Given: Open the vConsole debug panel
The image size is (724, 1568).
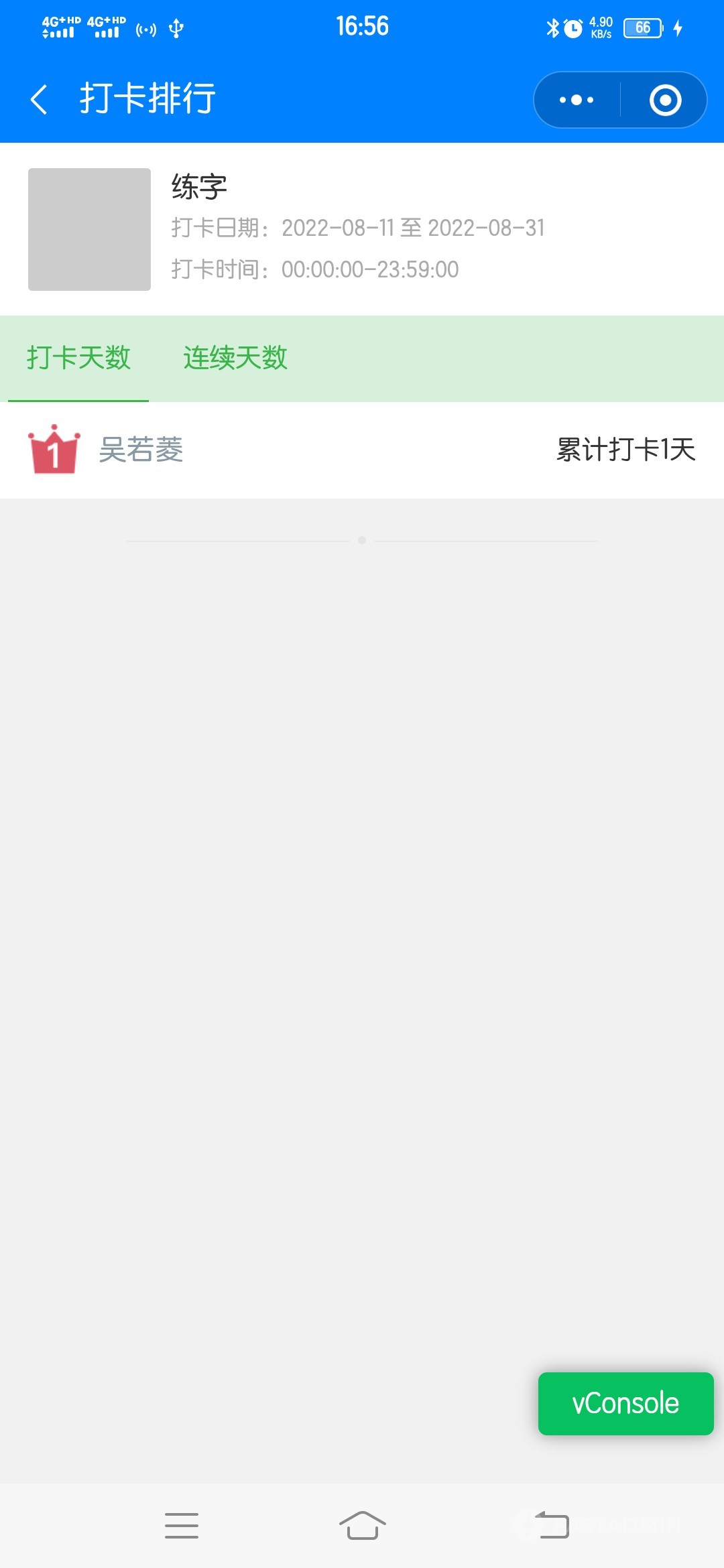Looking at the screenshot, I should [625, 1403].
